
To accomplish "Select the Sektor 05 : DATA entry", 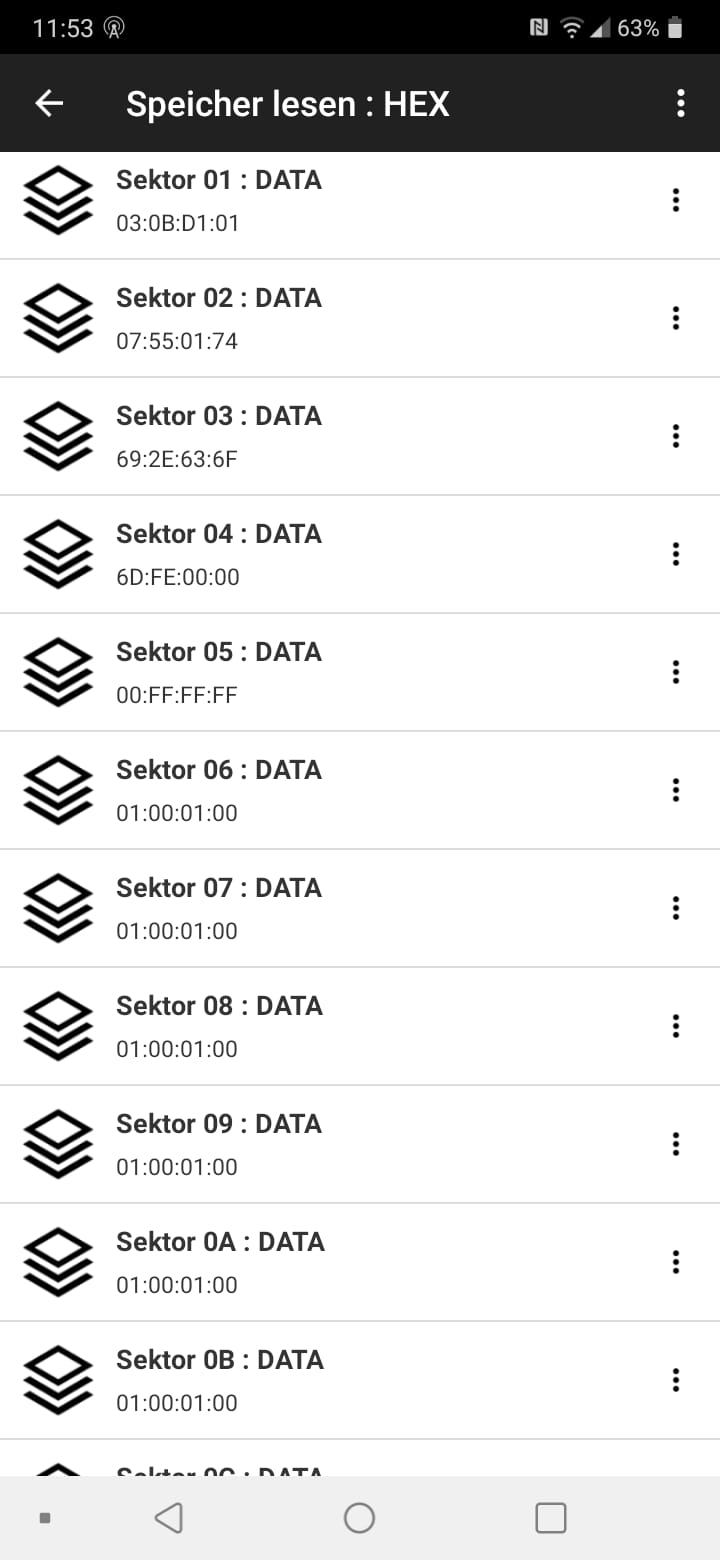I will (300, 672).
